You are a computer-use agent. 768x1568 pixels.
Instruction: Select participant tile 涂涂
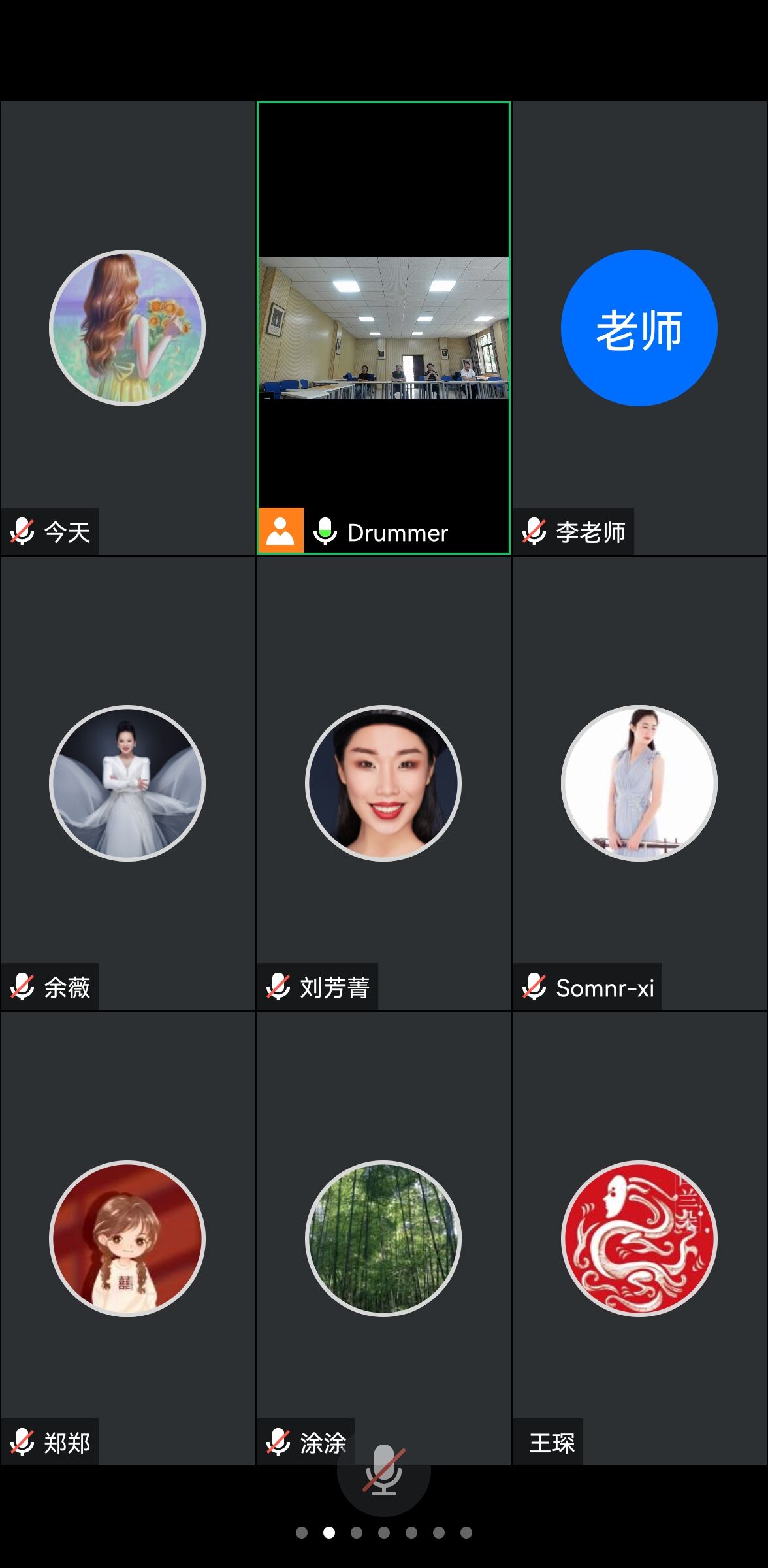[383, 1238]
